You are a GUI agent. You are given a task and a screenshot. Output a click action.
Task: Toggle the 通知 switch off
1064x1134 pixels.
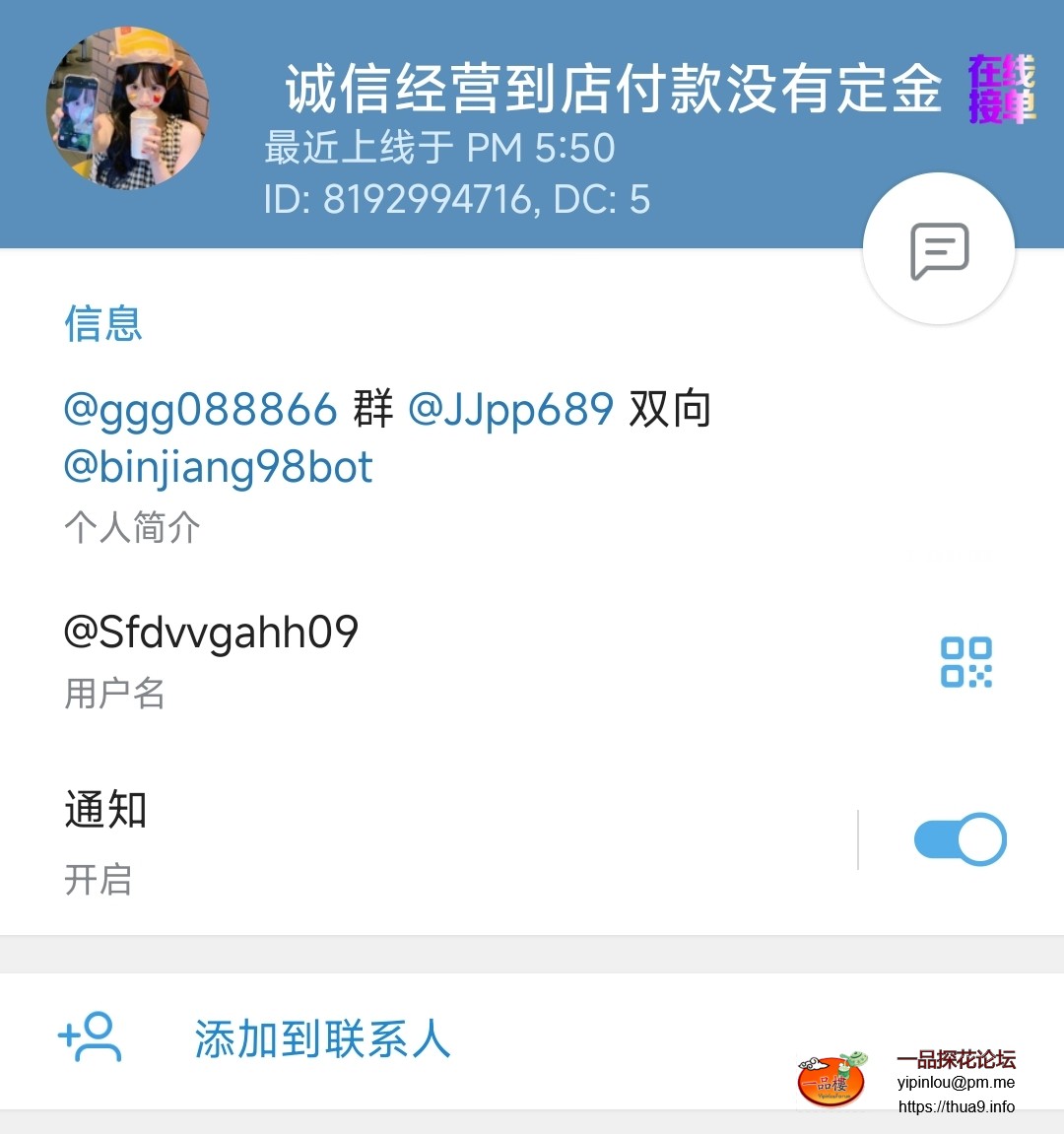pyautogui.click(x=960, y=839)
